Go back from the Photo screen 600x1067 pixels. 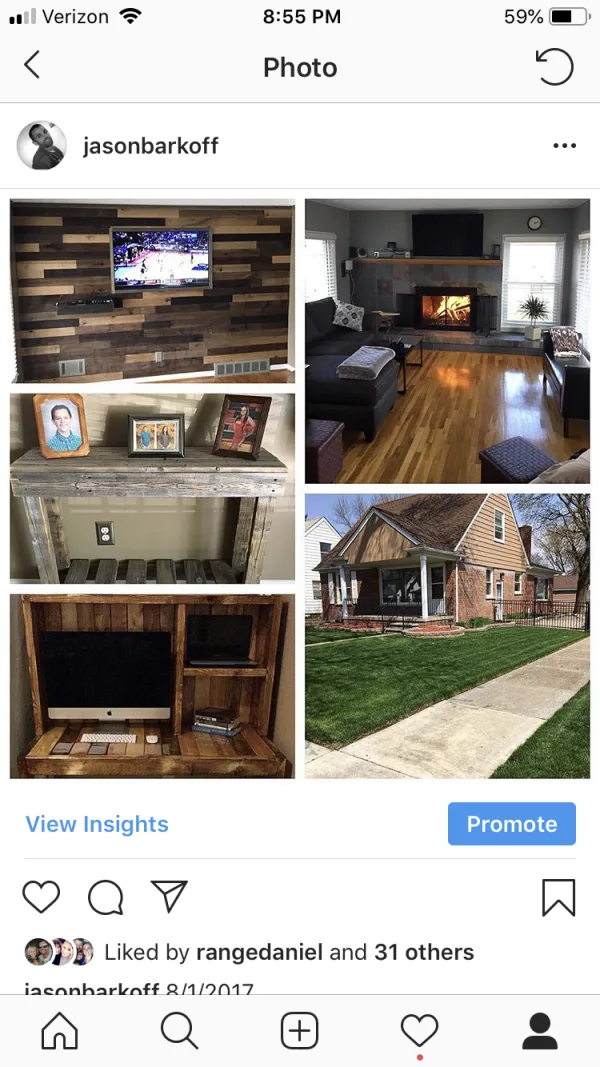point(32,66)
